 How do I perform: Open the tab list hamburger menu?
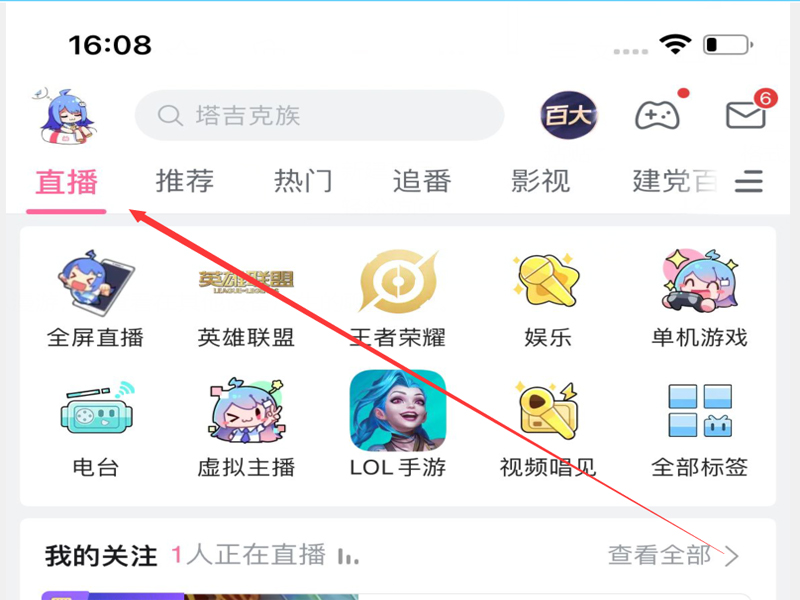749,181
